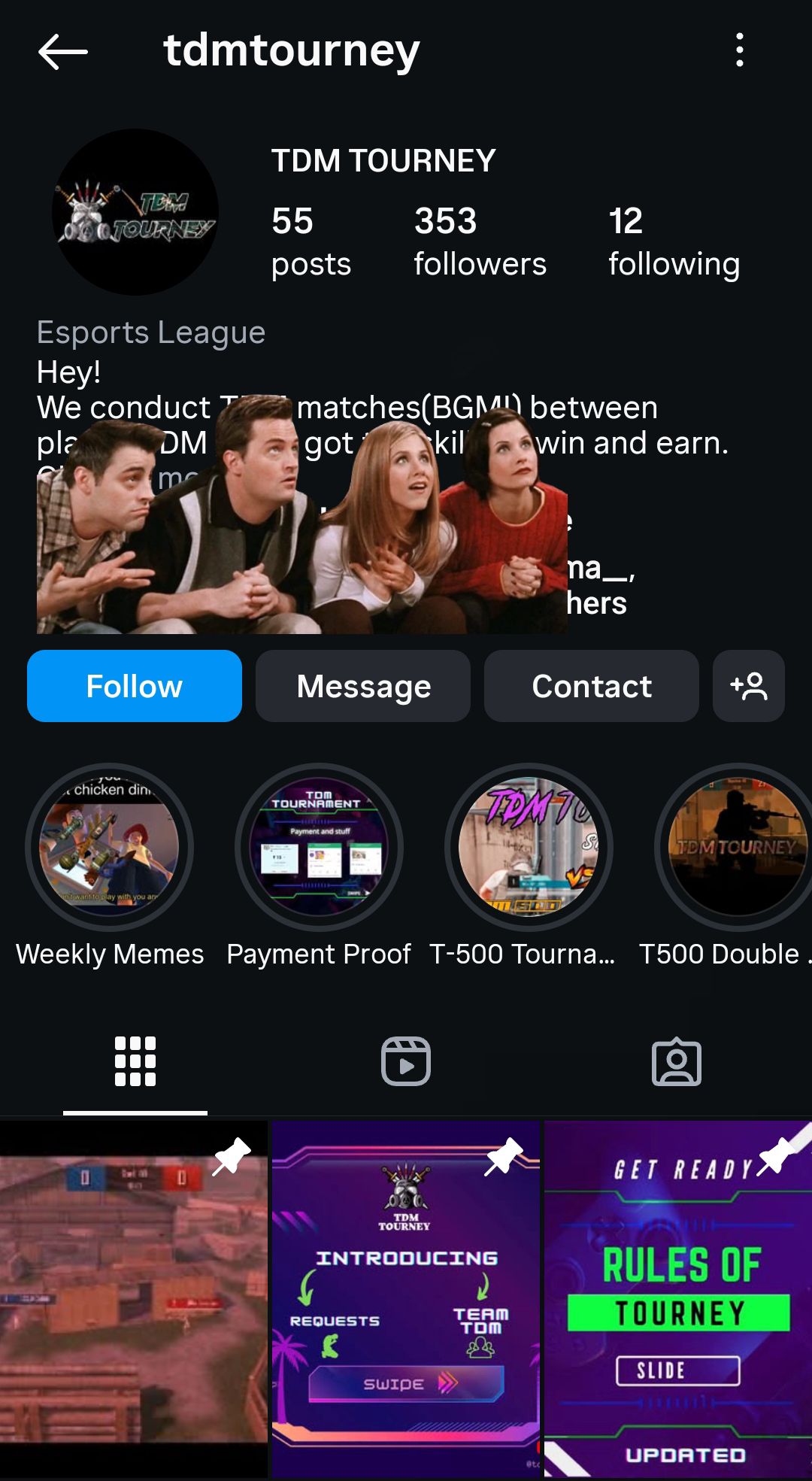The height and width of the screenshot is (1481, 812).
Task: Open the Contact options
Action: [592, 686]
